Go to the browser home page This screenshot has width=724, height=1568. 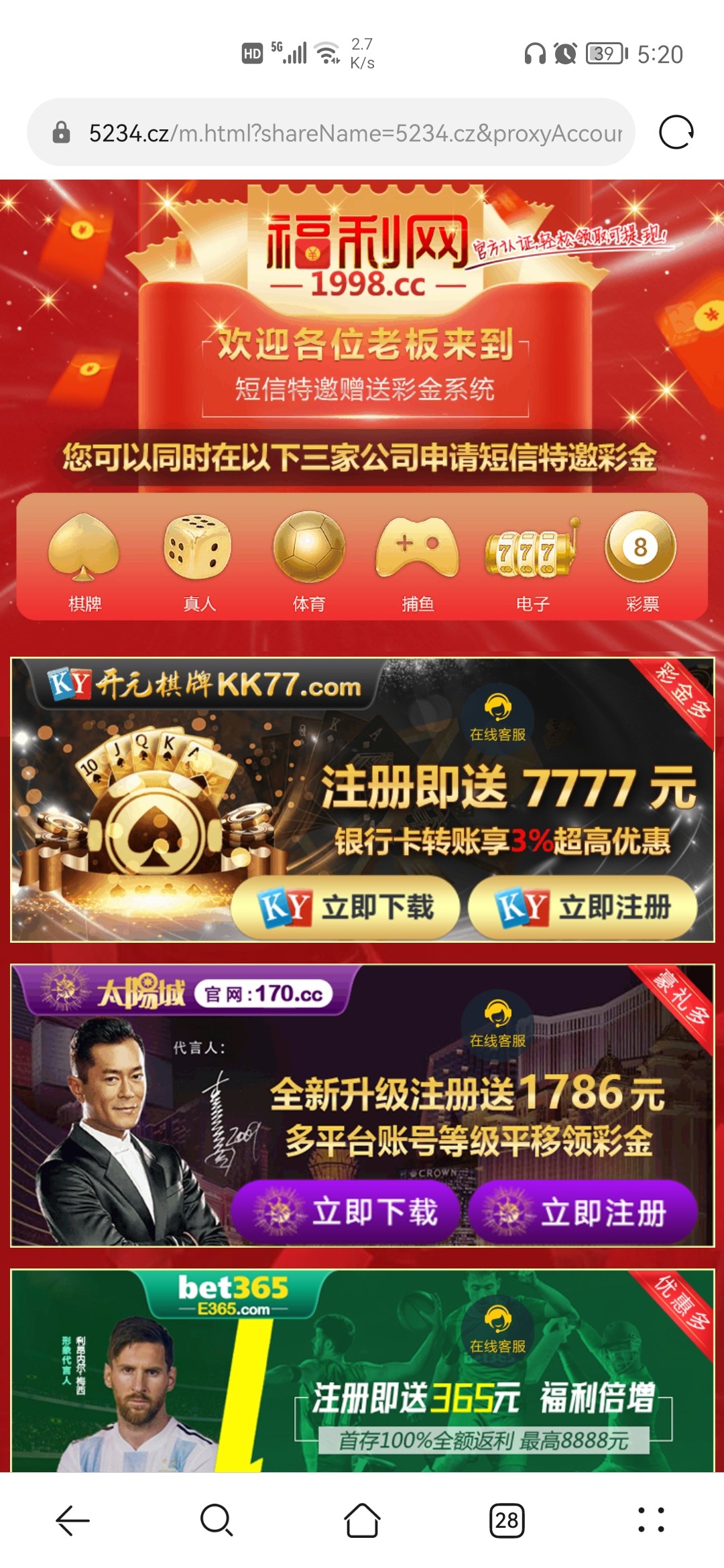coord(362,1520)
